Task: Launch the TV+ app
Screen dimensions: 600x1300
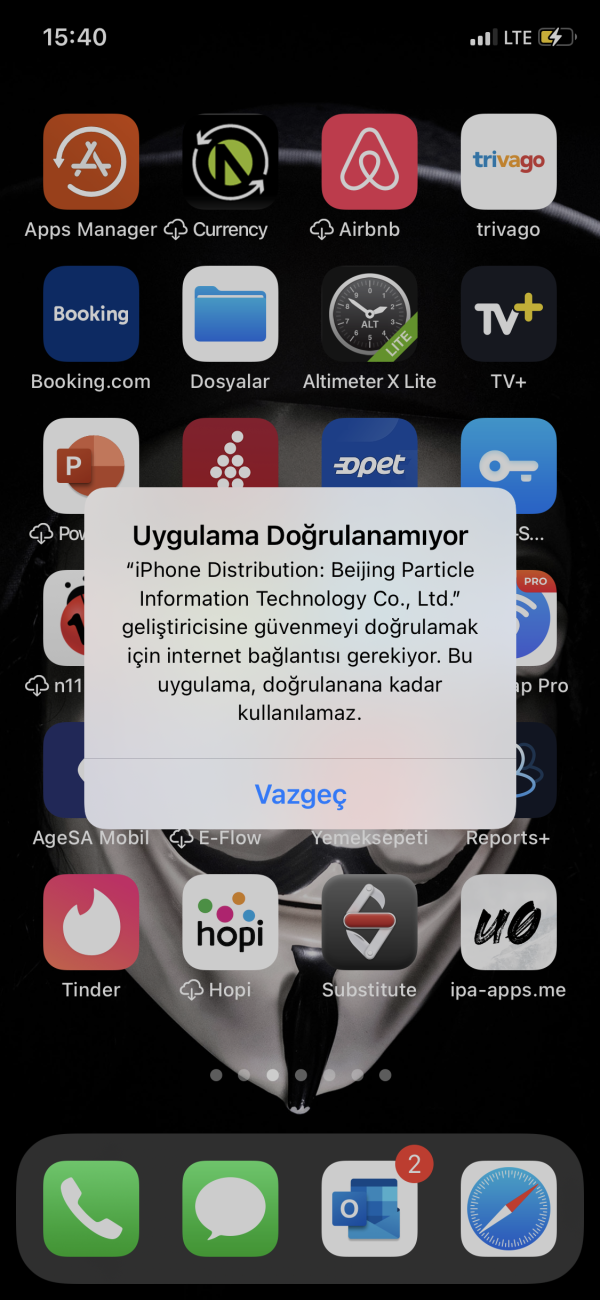Action: (508, 314)
